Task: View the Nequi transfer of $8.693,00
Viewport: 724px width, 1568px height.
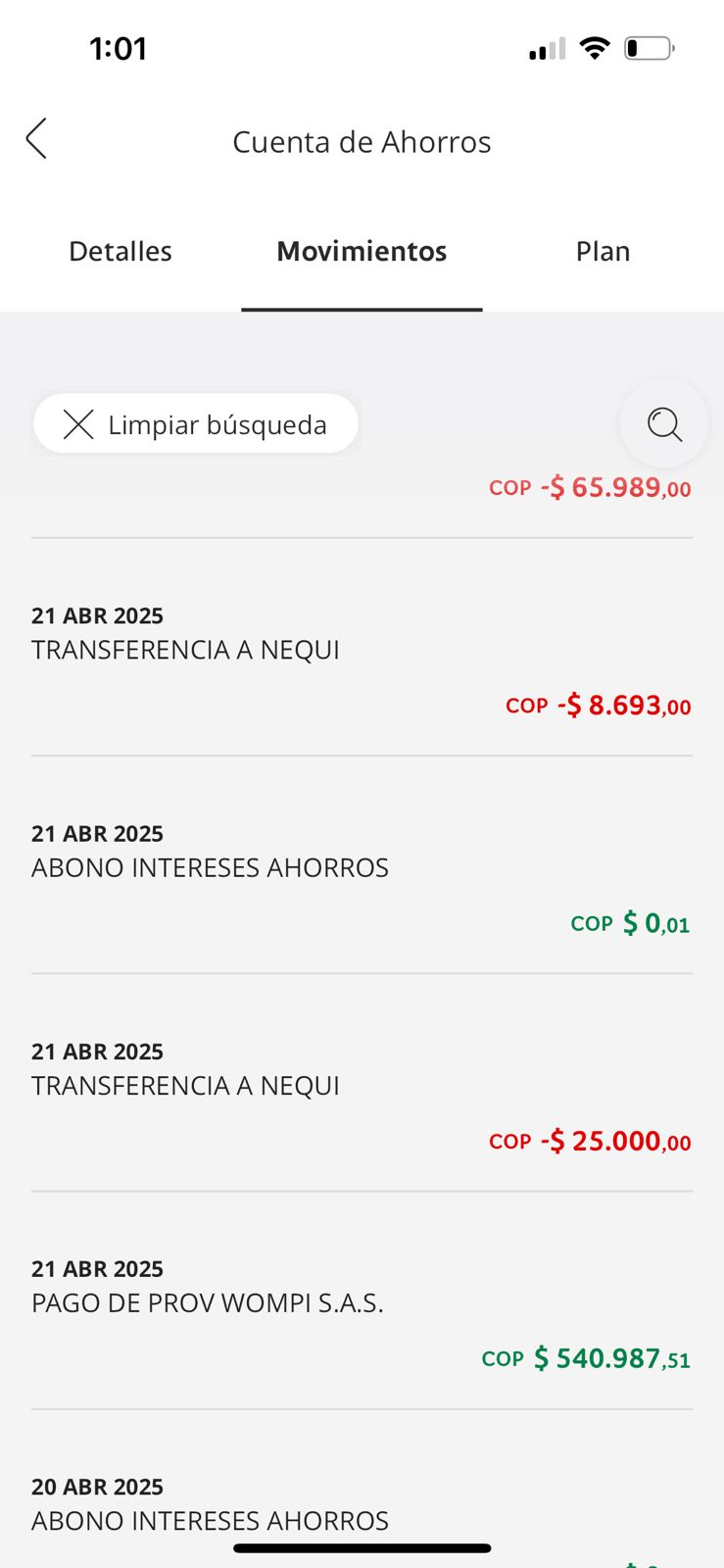Action: click(x=361, y=661)
